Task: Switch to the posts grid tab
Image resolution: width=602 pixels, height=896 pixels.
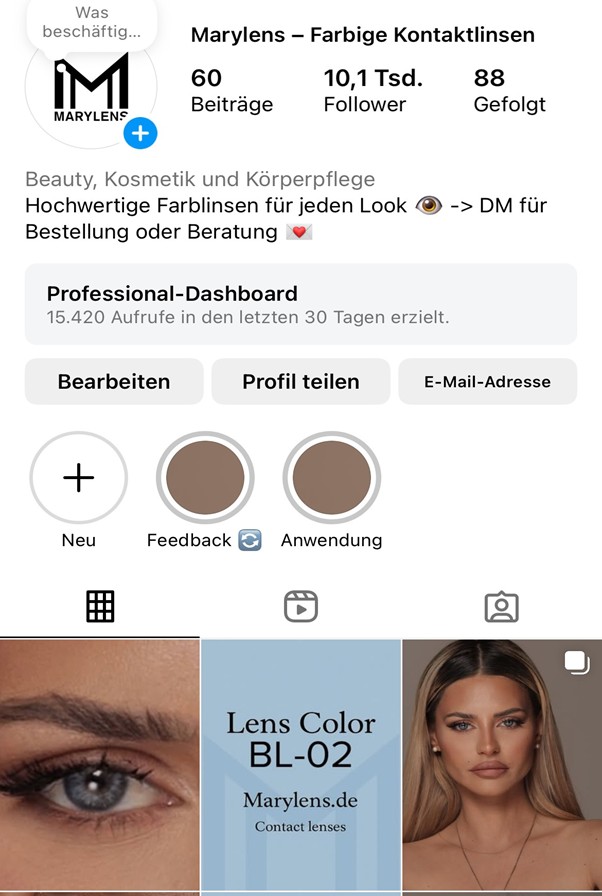Action: (100, 606)
